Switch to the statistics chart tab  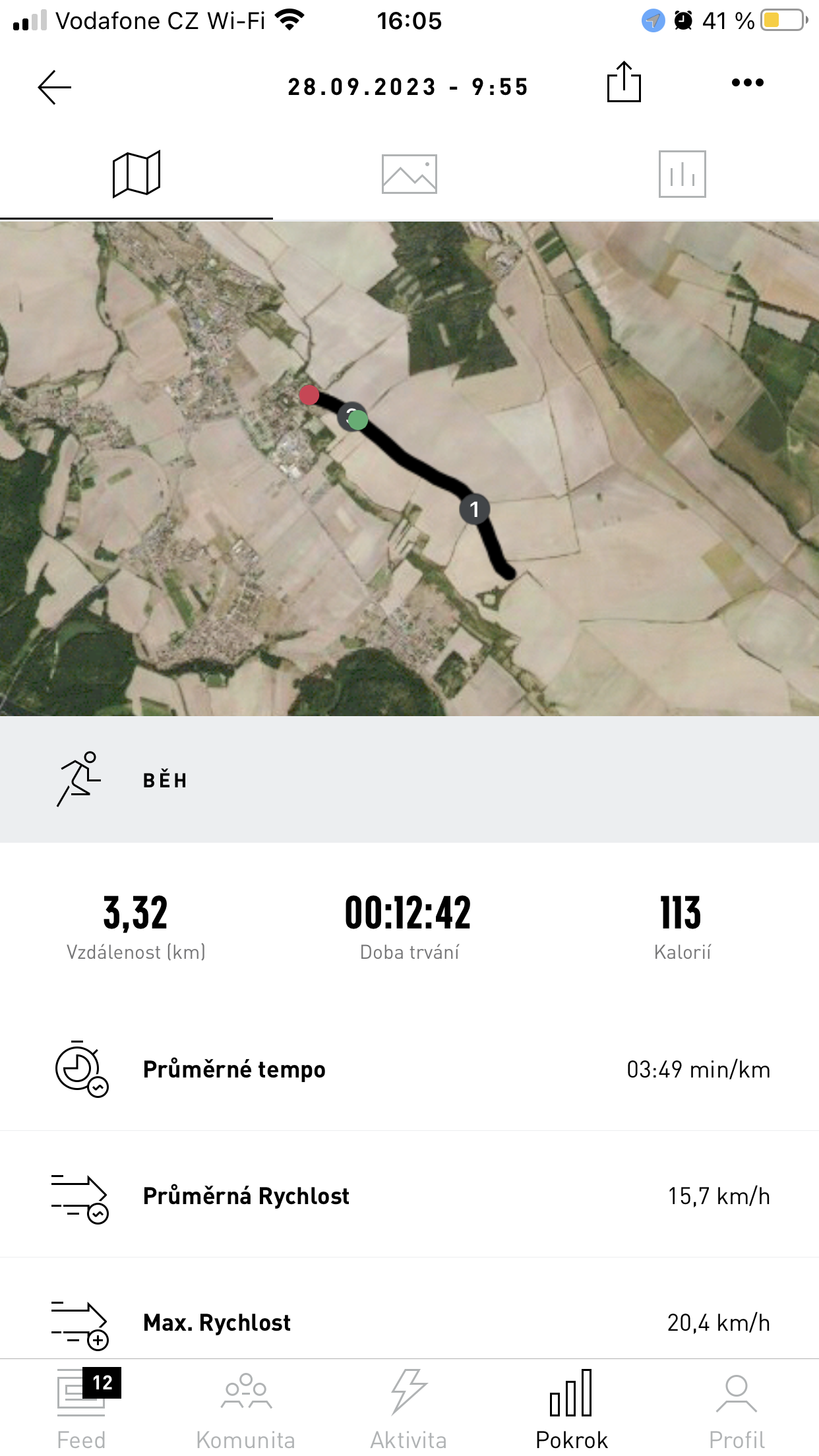click(682, 174)
